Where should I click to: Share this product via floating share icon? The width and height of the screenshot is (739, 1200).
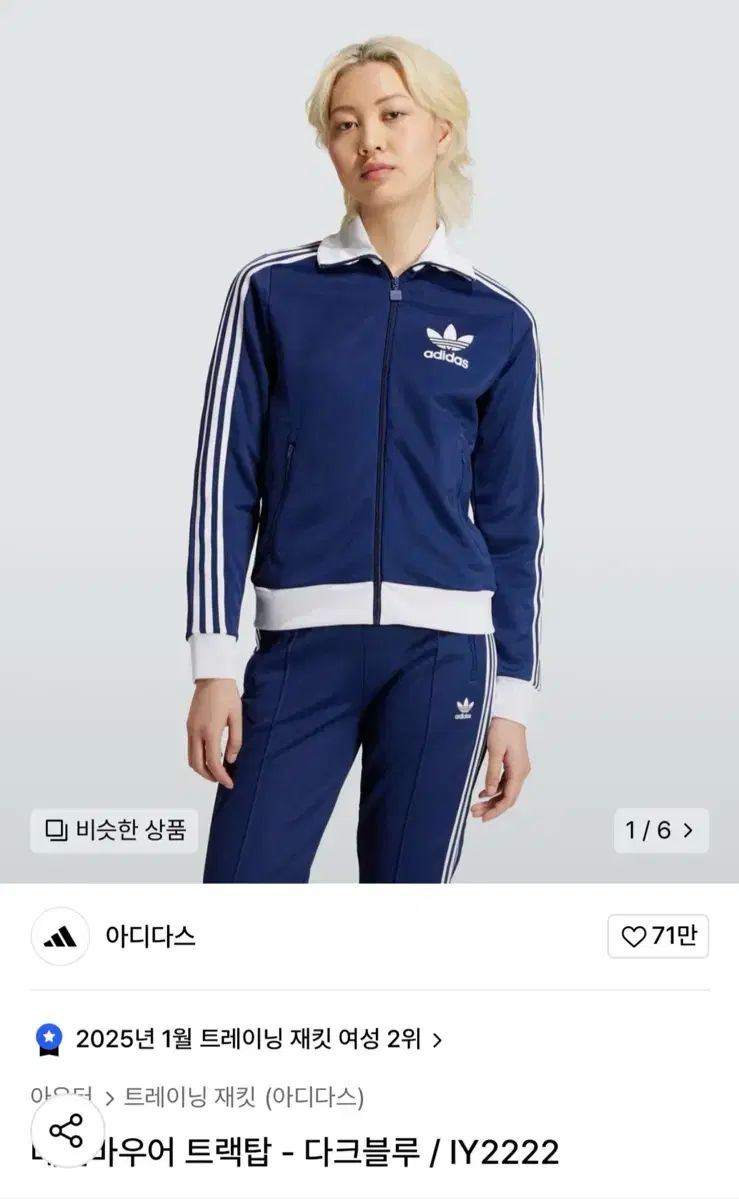[x=67, y=1131]
